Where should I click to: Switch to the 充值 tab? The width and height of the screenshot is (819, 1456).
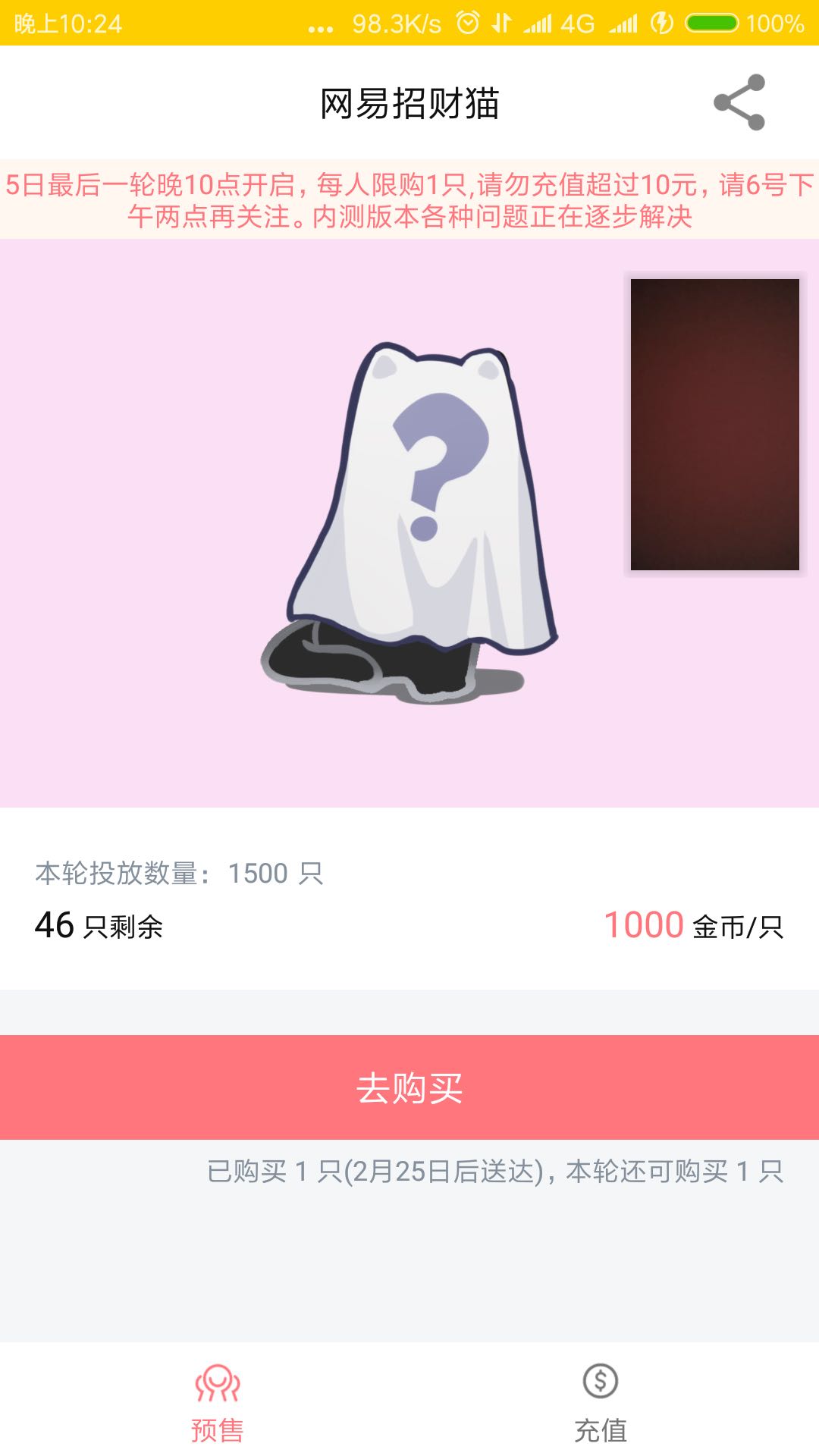pyautogui.click(x=600, y=1401)
